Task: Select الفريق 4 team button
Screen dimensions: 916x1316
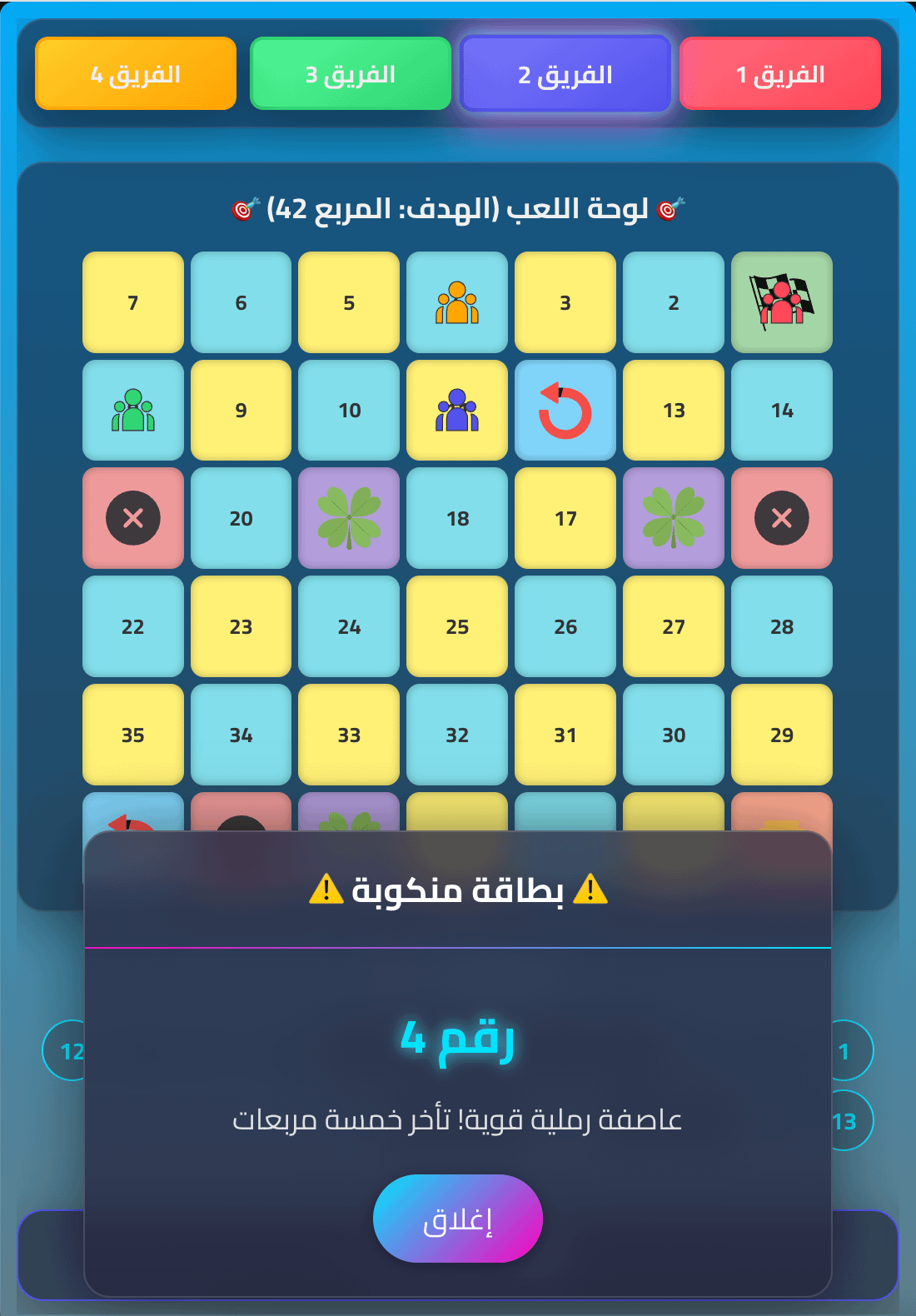Action: [x=136, y=74]
